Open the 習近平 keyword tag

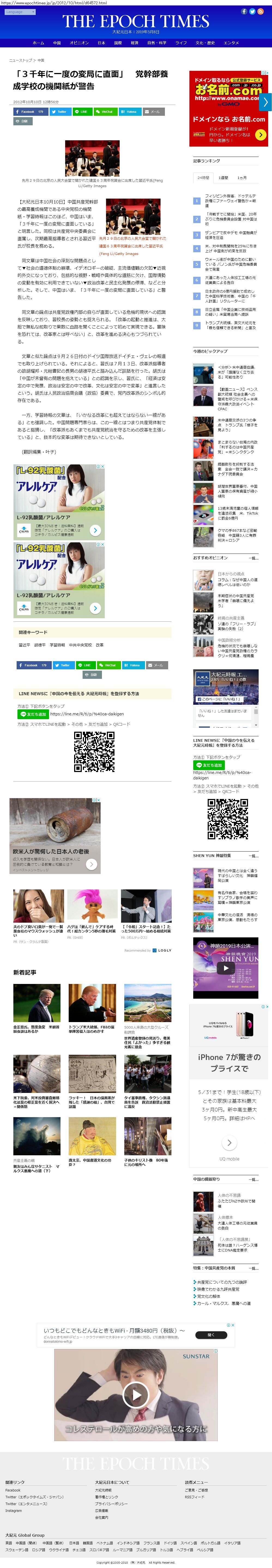tap(24, 645)
